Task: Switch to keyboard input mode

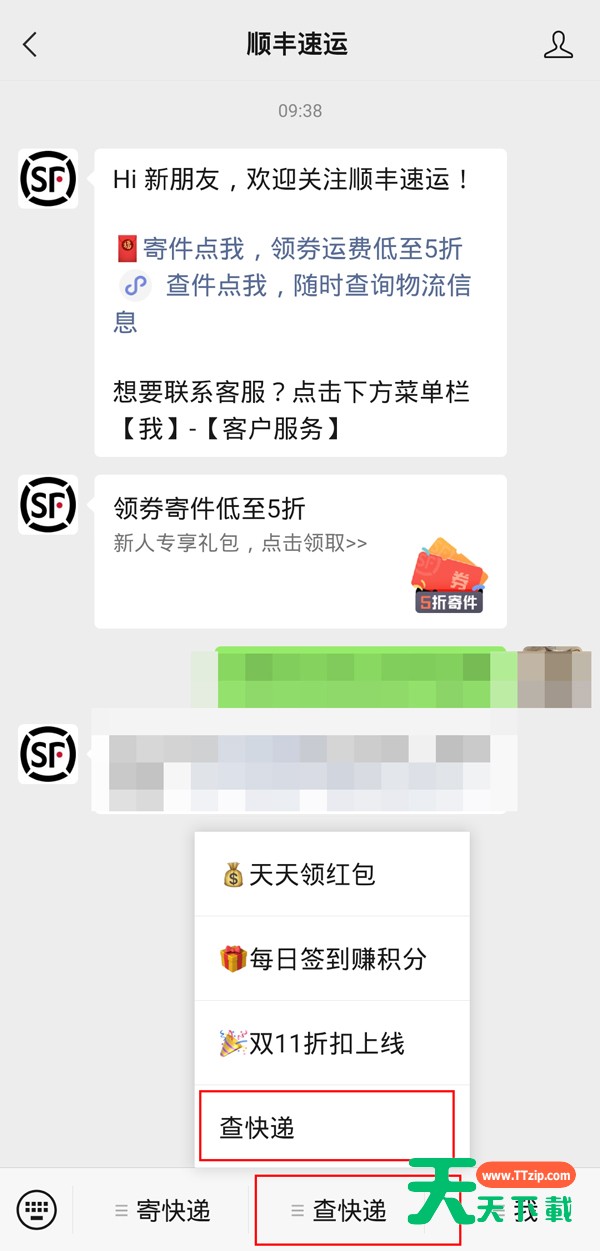Action: 37,1209
